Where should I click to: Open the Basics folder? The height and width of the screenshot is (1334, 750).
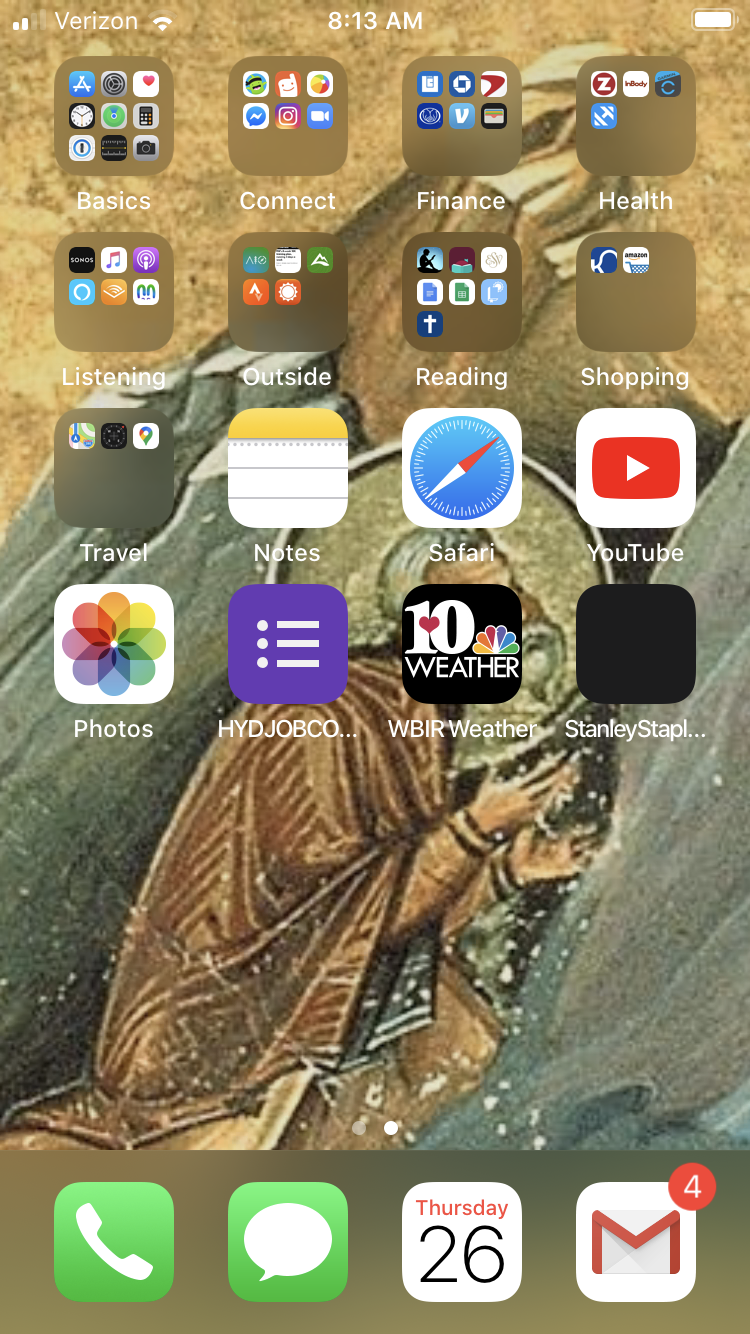[114, 116]
